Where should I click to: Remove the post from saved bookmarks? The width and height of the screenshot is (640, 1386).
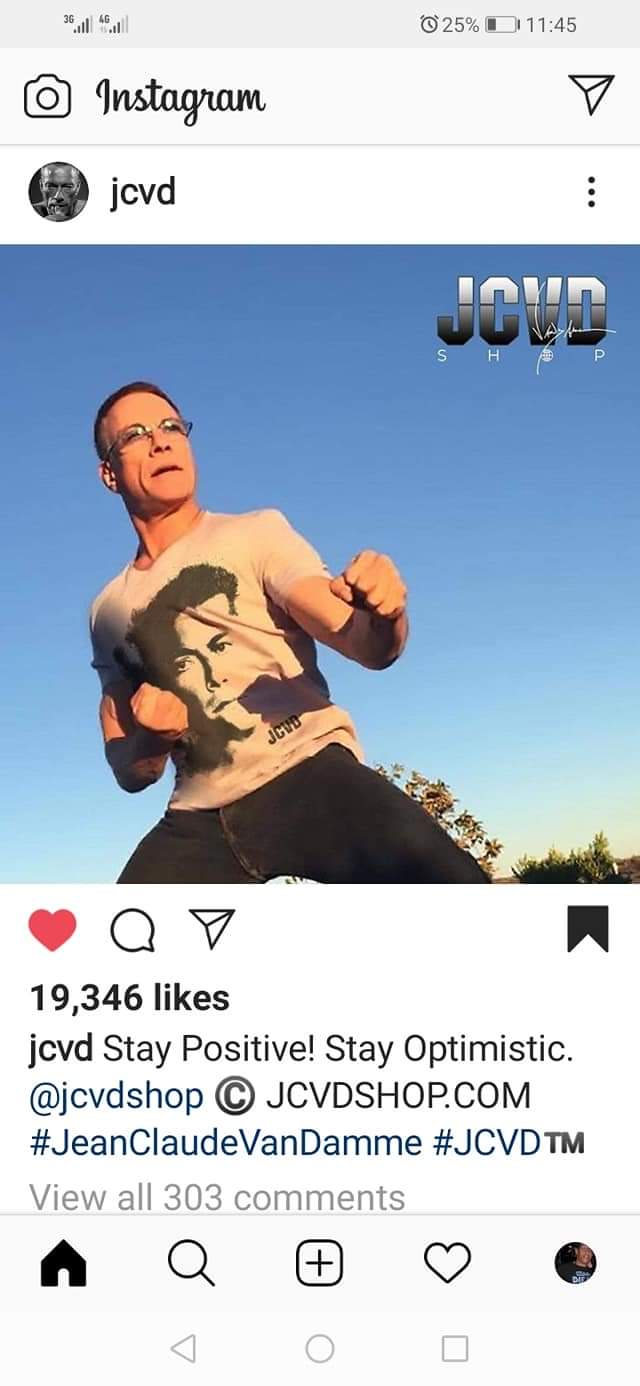587,929
